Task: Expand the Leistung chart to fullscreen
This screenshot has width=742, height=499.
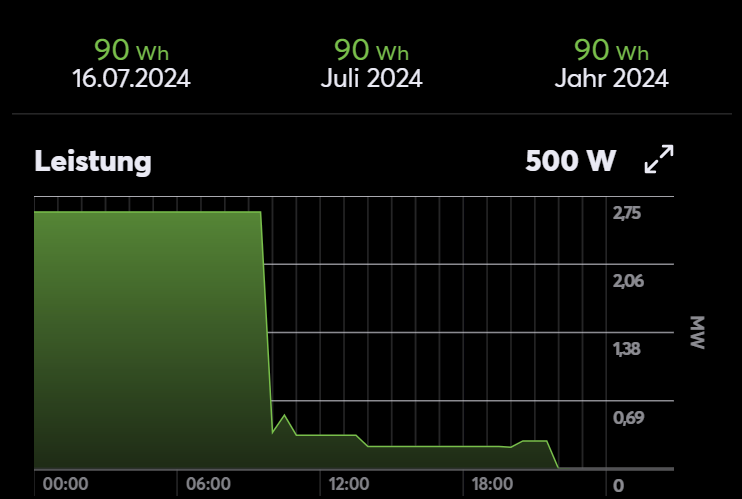Action: (659, 160)
